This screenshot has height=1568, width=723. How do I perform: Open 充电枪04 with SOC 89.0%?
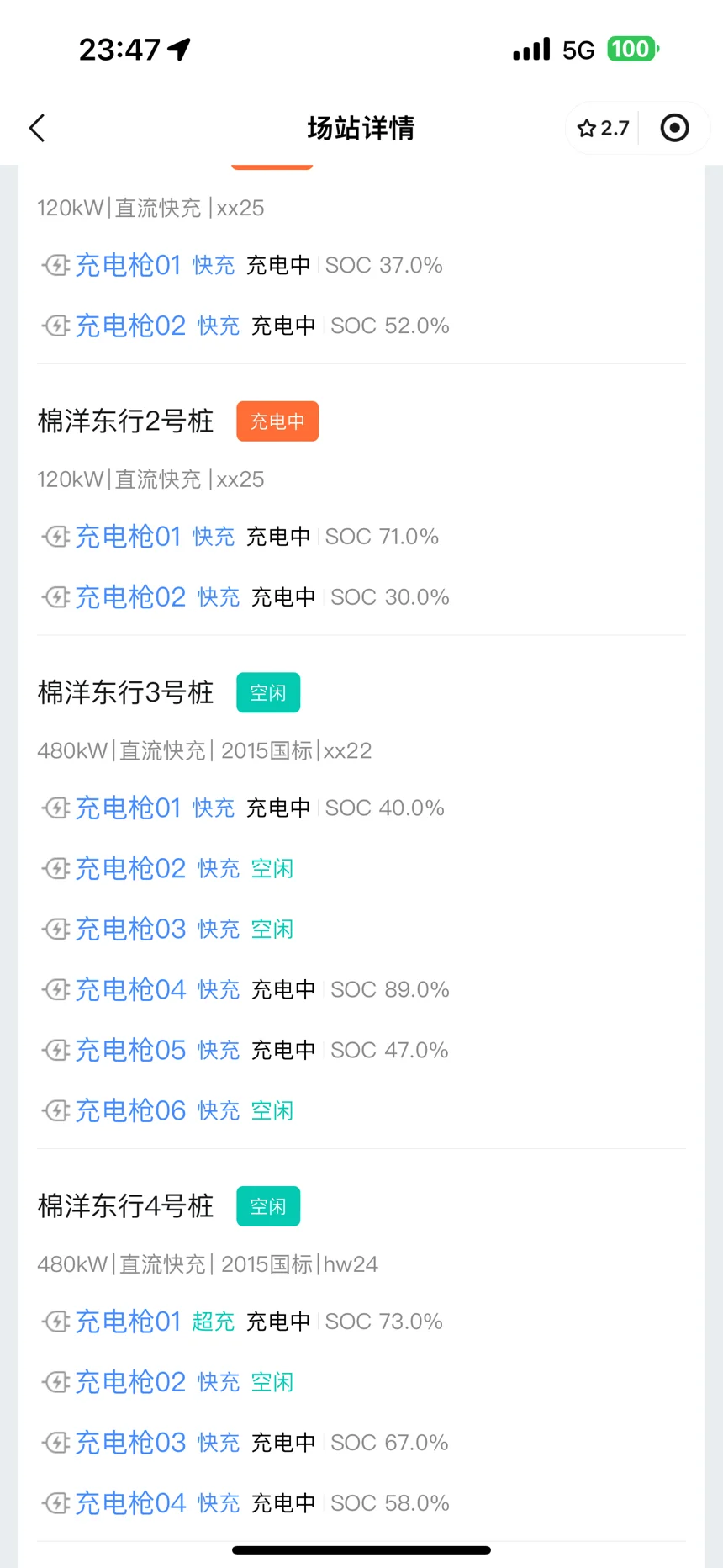click(x=245, y=990)
